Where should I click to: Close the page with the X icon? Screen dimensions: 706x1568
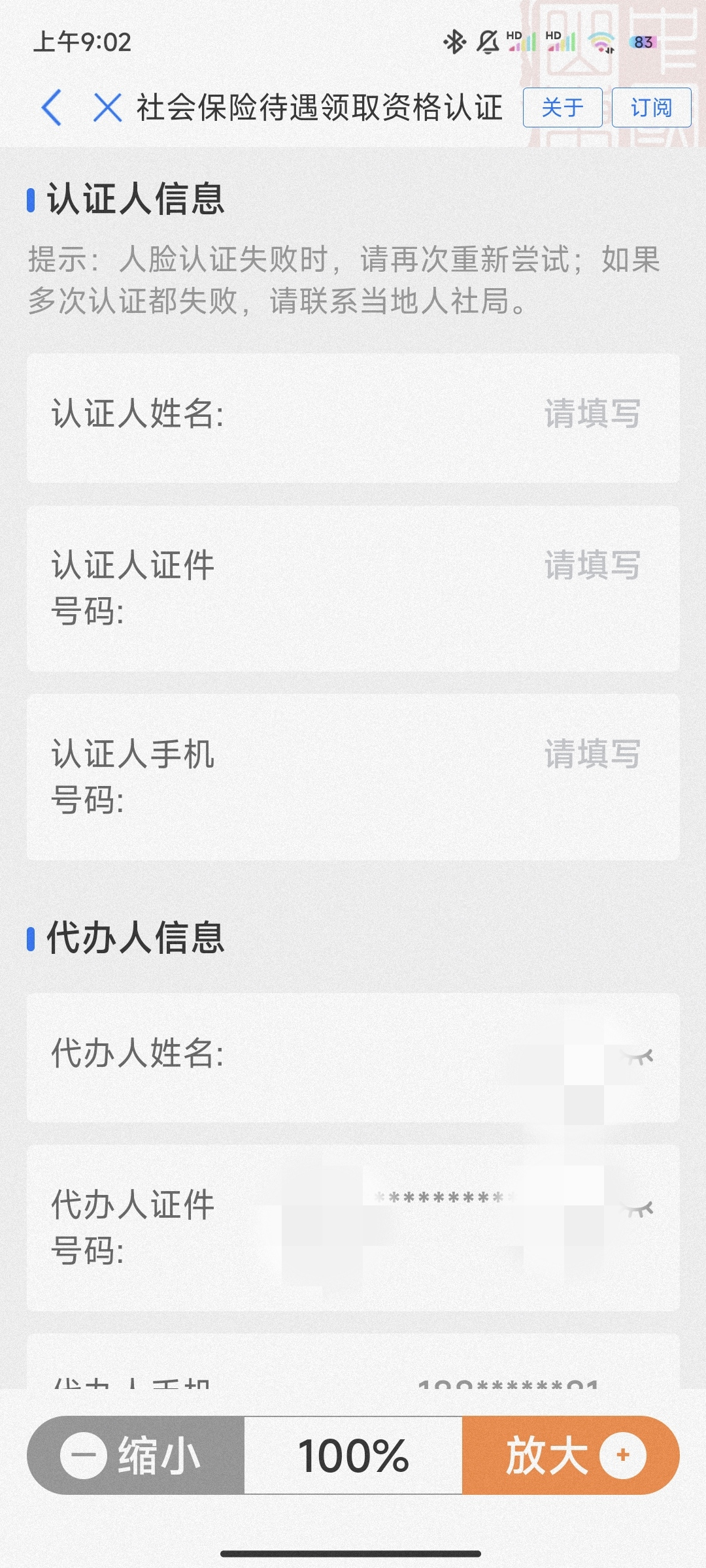point(107,107)
